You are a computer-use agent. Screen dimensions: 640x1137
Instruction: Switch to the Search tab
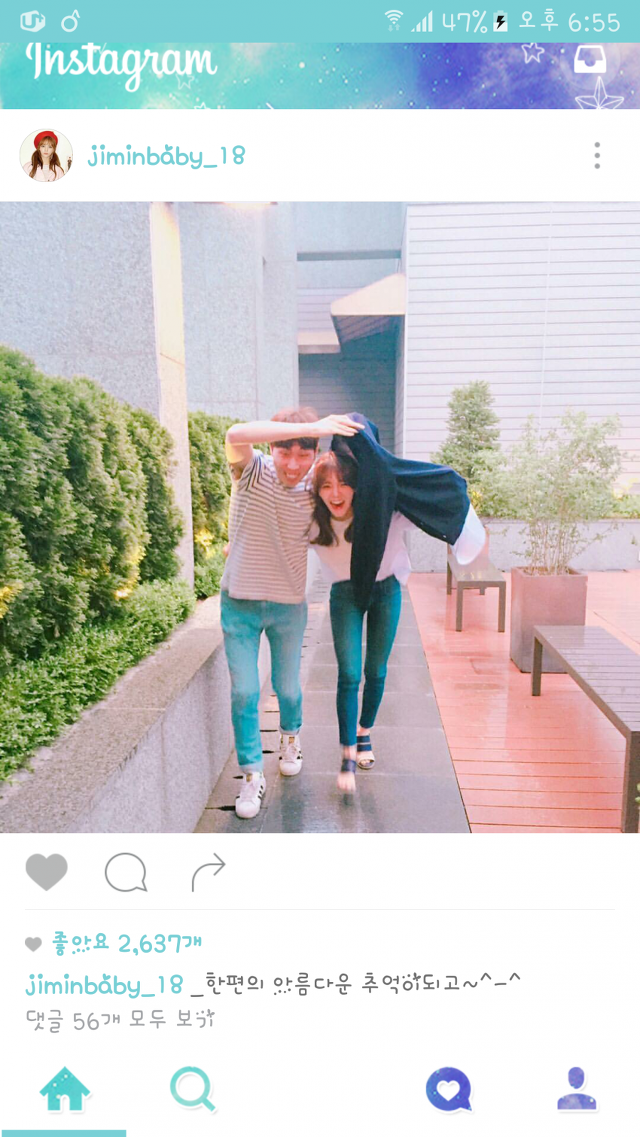click(193, 1089)
